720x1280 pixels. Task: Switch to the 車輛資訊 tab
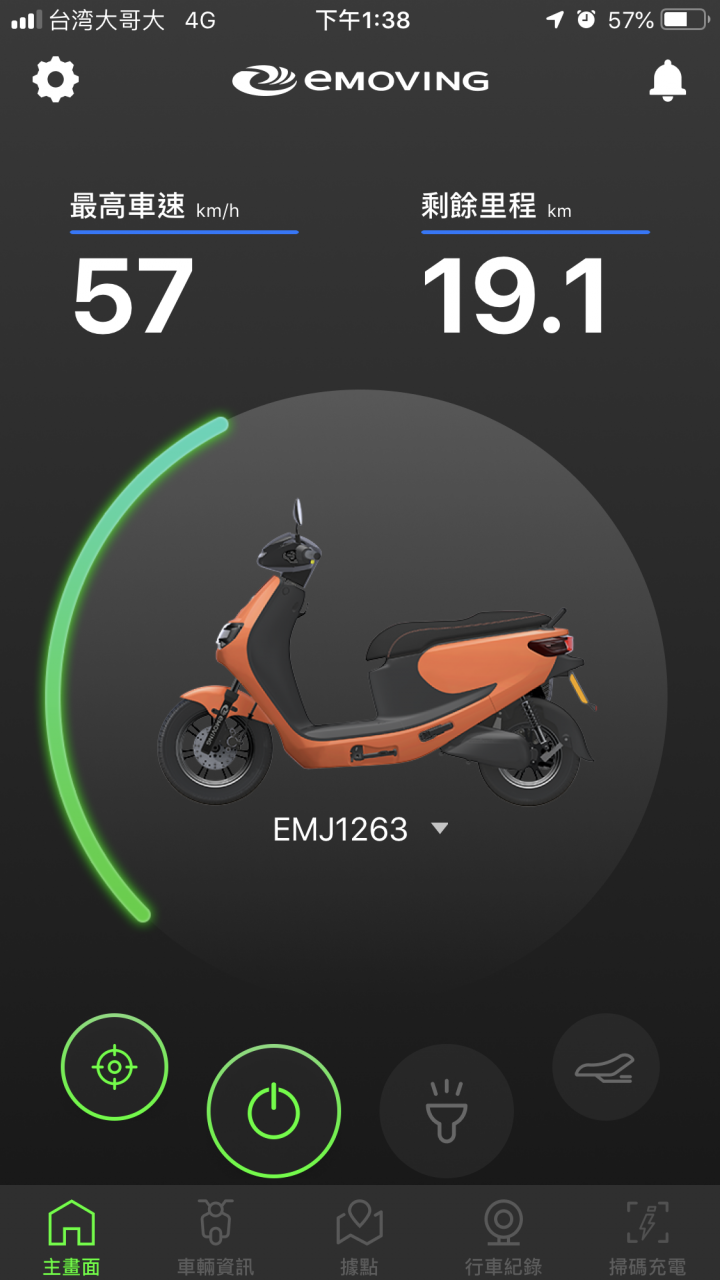(216, 1238)
